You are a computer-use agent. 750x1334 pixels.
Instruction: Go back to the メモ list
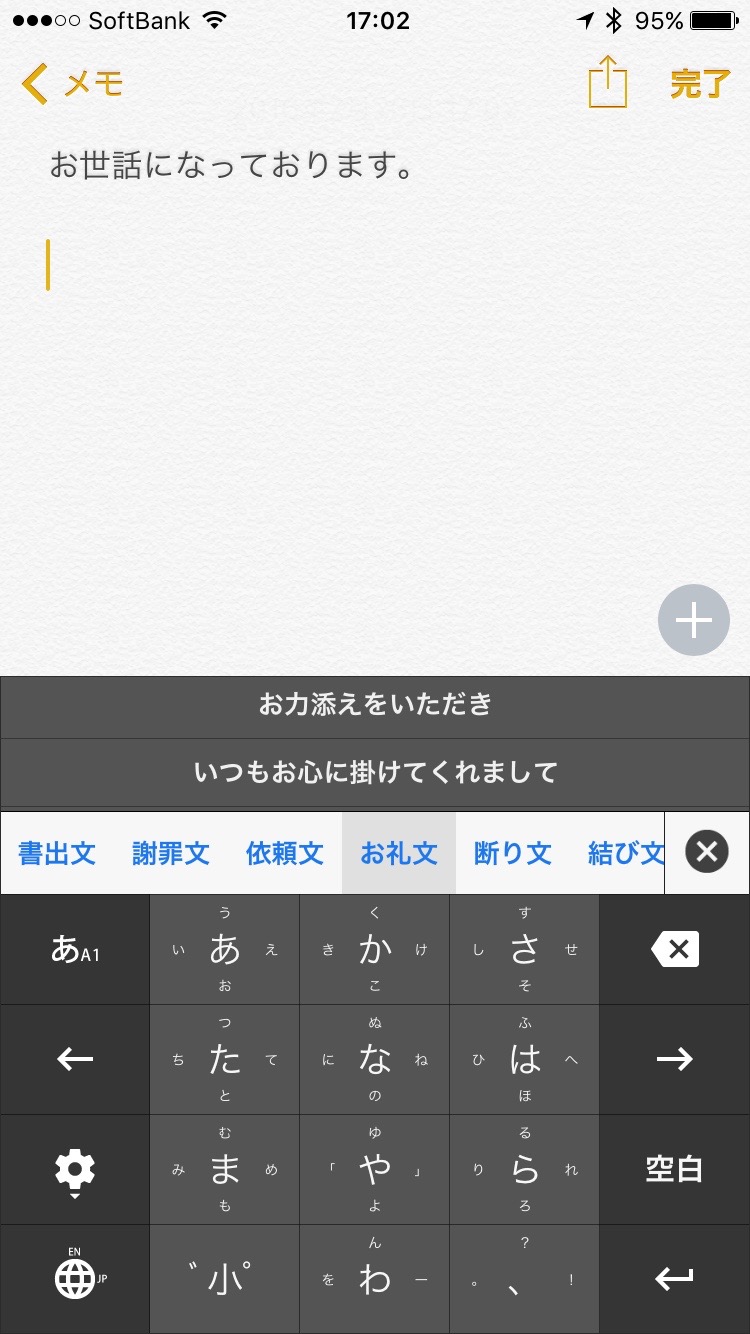coord(72,84)
